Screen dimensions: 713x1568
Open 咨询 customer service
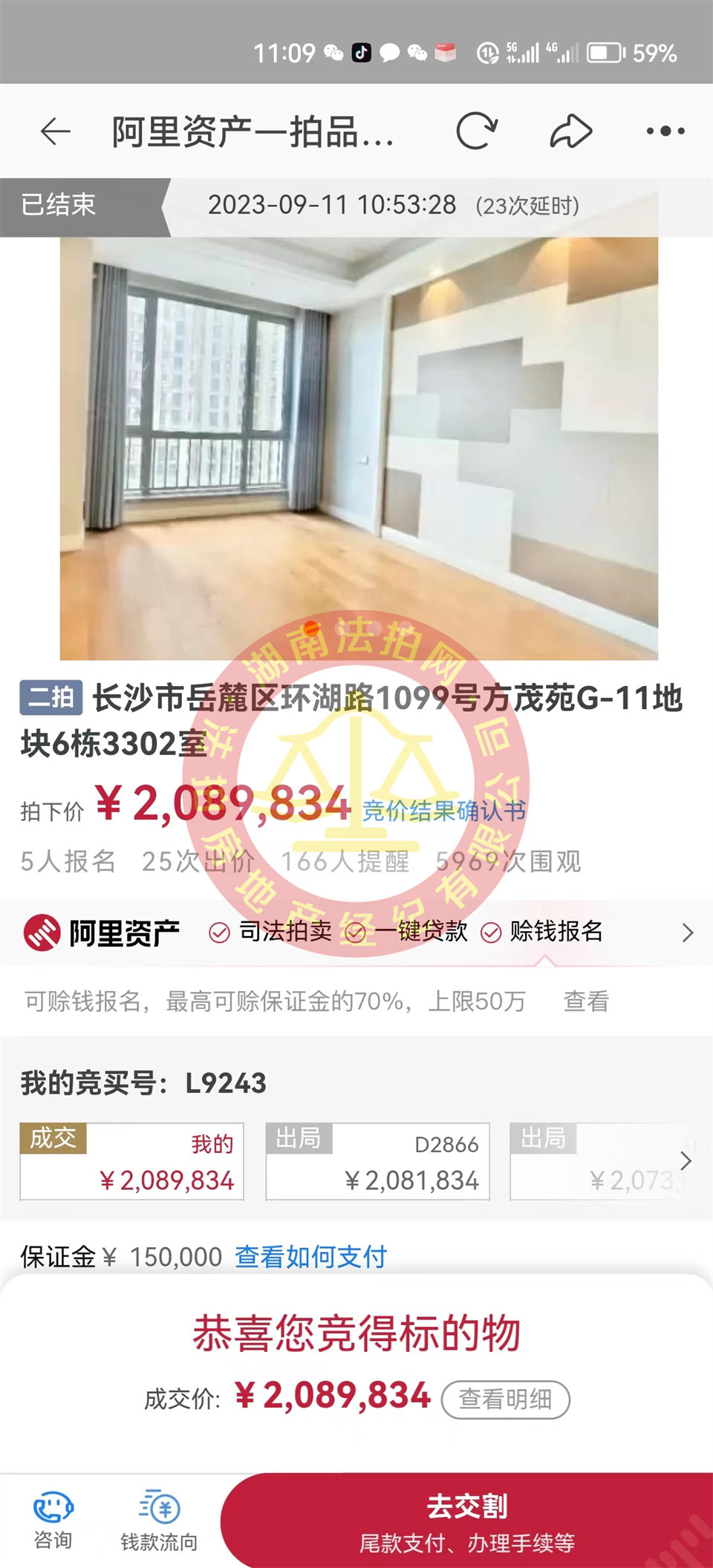(x=53, y=1520)
